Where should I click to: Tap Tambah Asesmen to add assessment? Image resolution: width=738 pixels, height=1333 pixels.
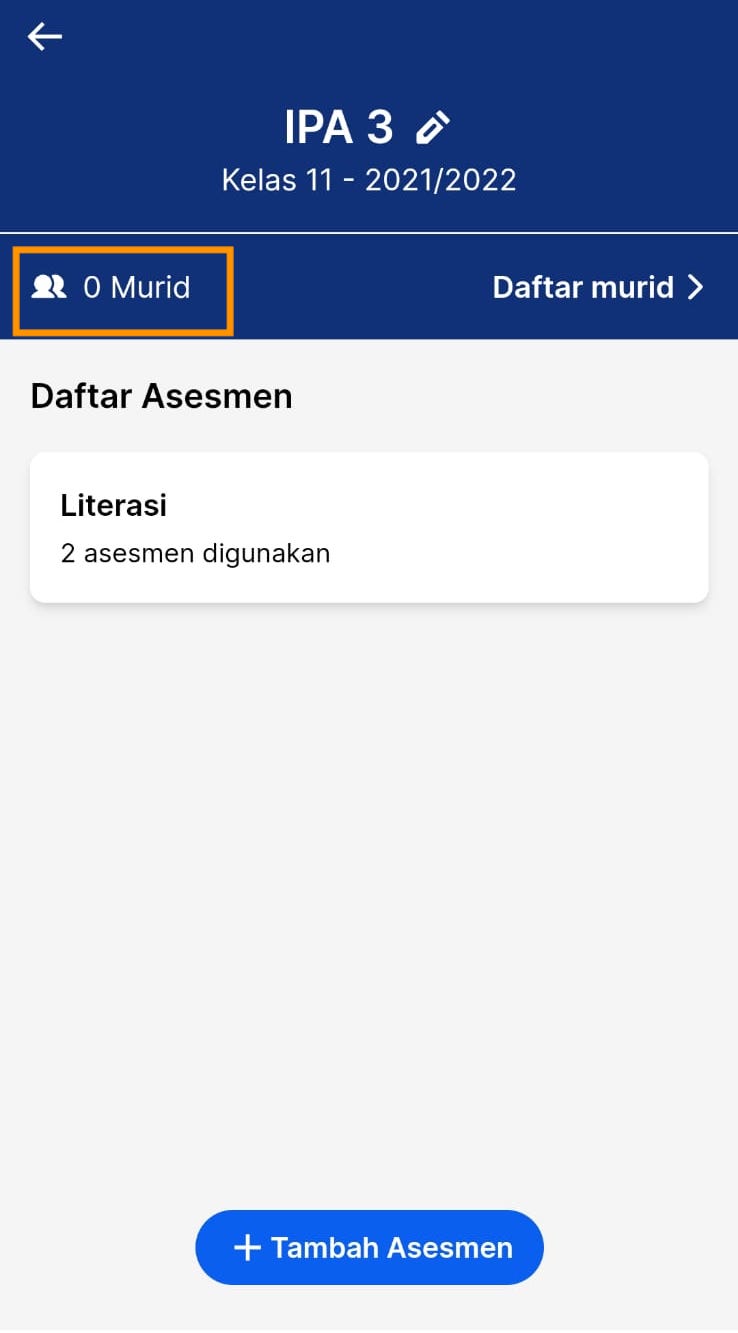tap(369, 1247)
